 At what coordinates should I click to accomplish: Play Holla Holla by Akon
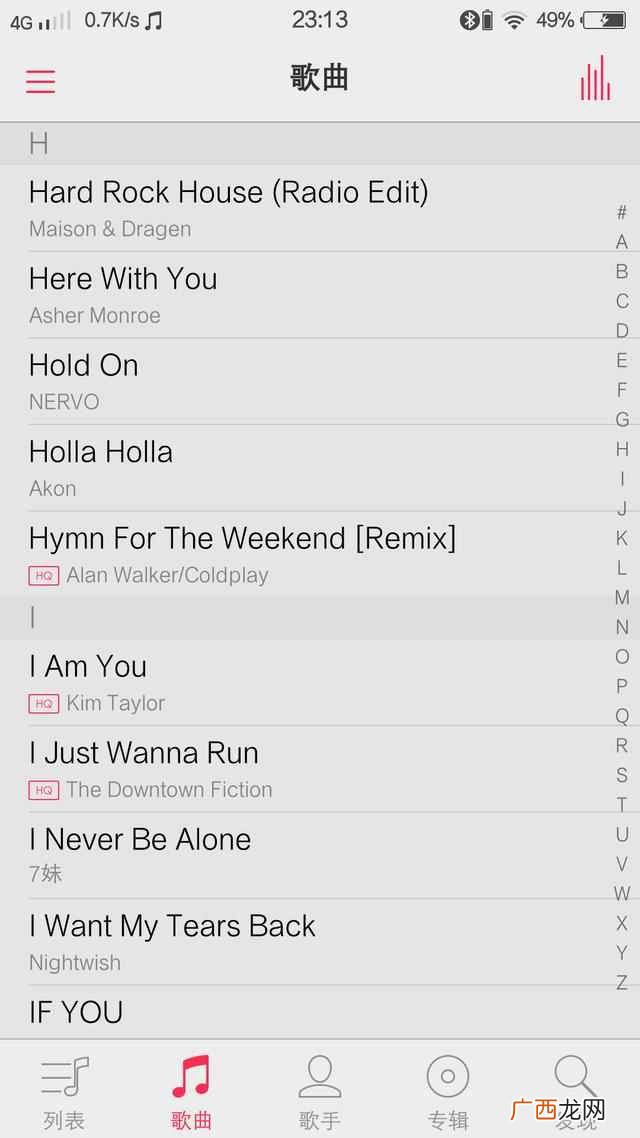click(x=305, y=468)
